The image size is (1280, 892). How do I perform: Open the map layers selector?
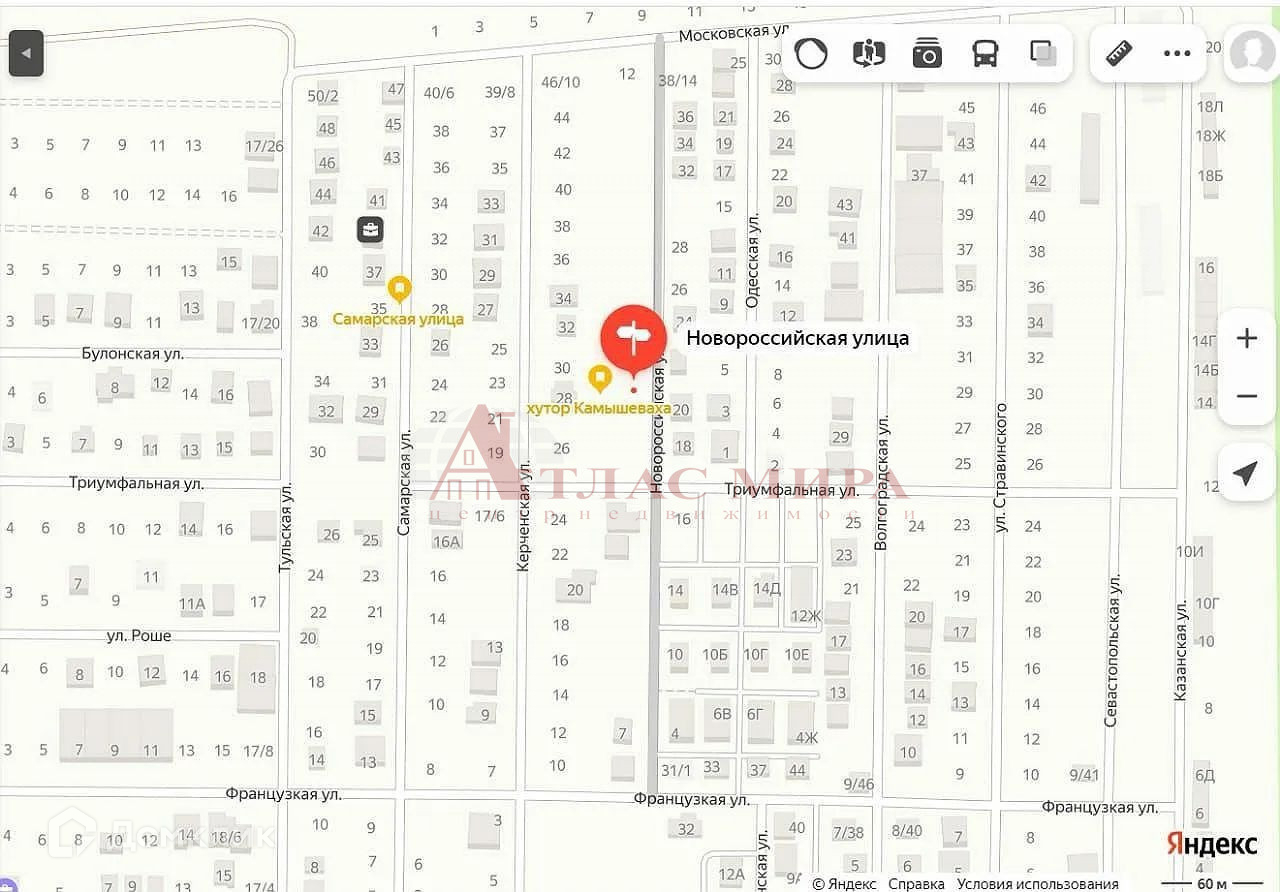click(x=1043, y=53)
